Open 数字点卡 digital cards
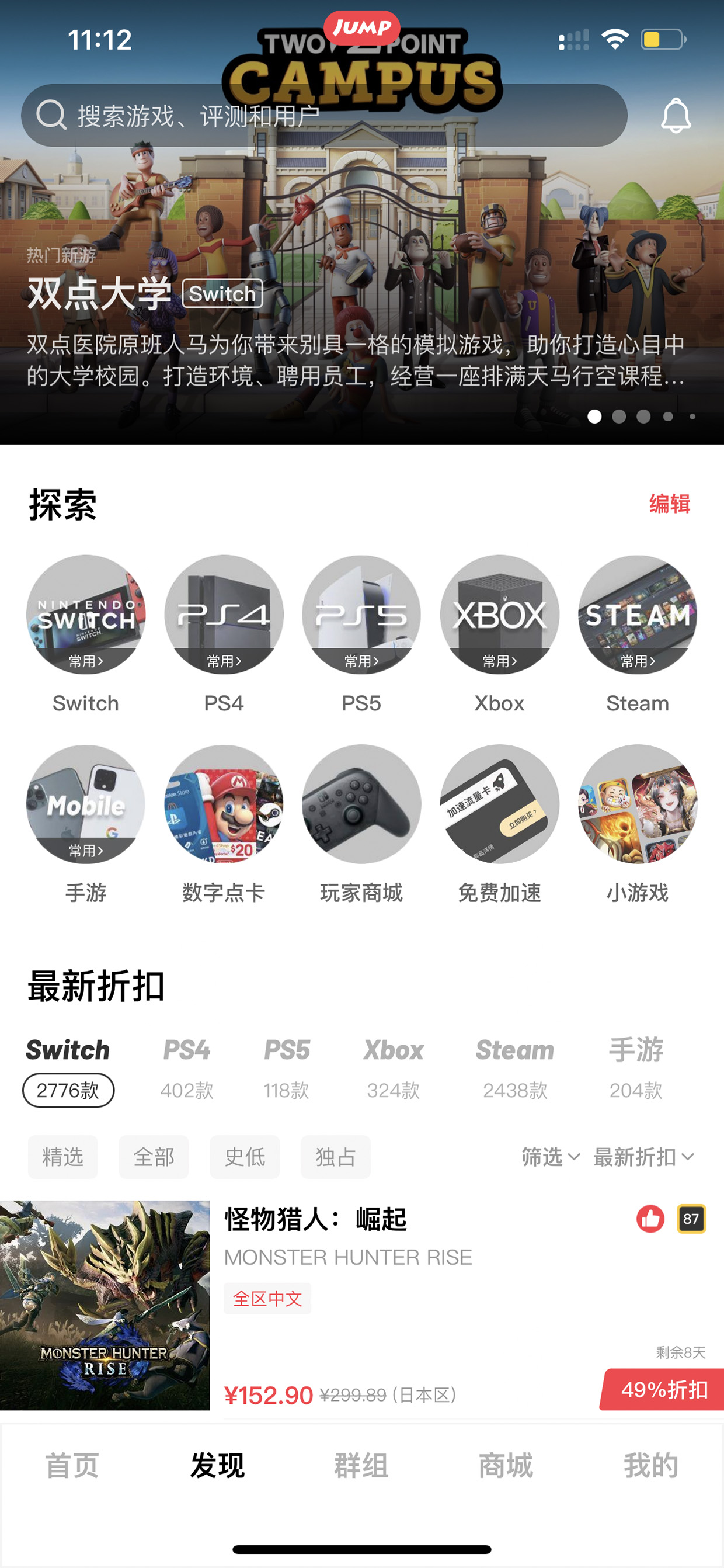724x1568 pixels. coord(223,804)
